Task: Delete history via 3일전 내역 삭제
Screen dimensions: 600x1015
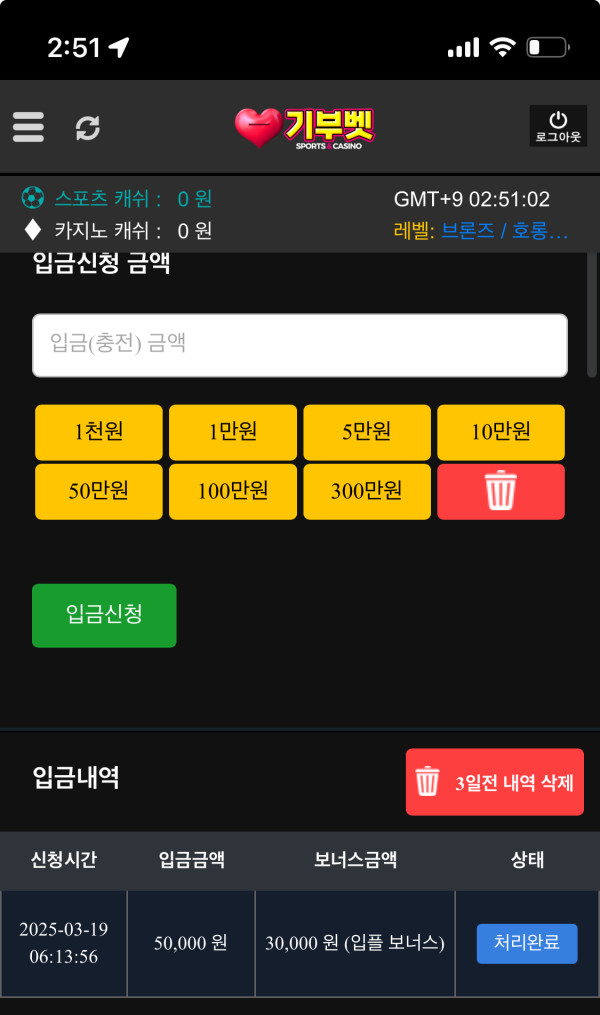Action: click(x=495, y=782)
